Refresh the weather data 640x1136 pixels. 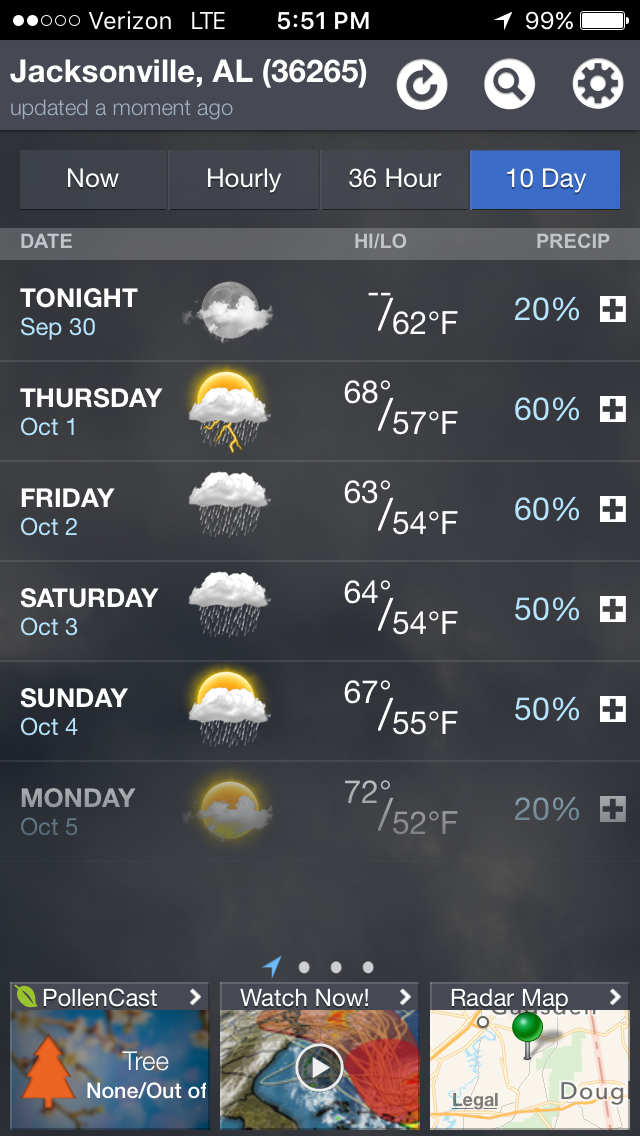pos(421,85)
